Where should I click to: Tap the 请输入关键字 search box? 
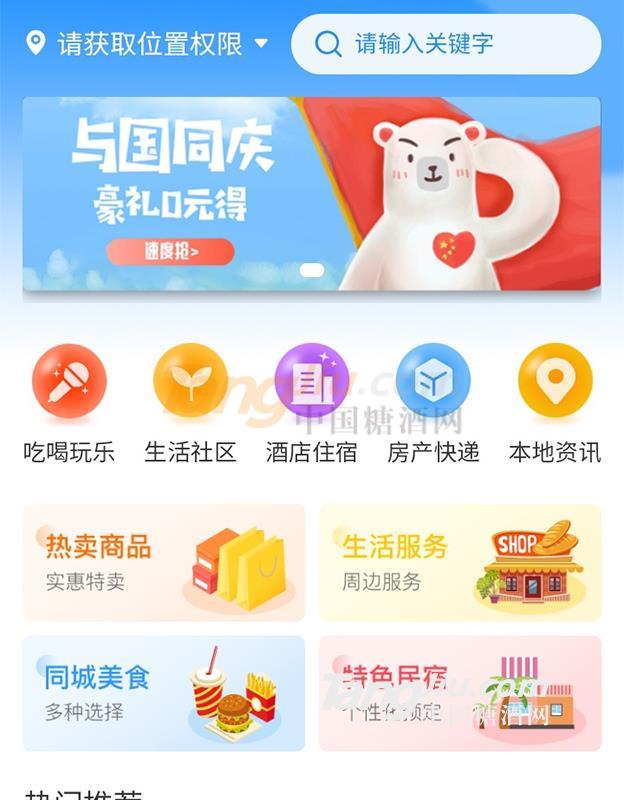click(446, 44)
